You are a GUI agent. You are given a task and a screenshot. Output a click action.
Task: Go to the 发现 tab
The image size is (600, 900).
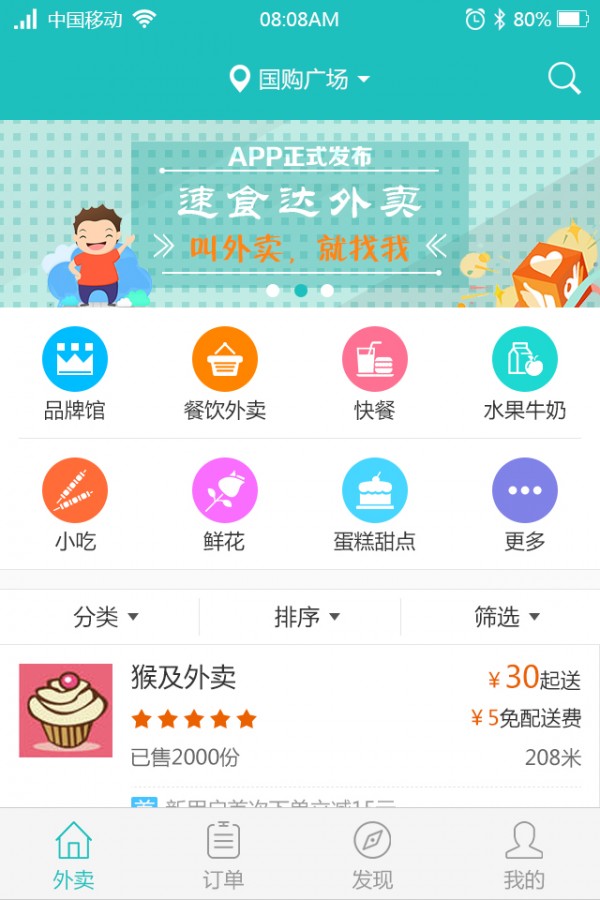(372, 856)
